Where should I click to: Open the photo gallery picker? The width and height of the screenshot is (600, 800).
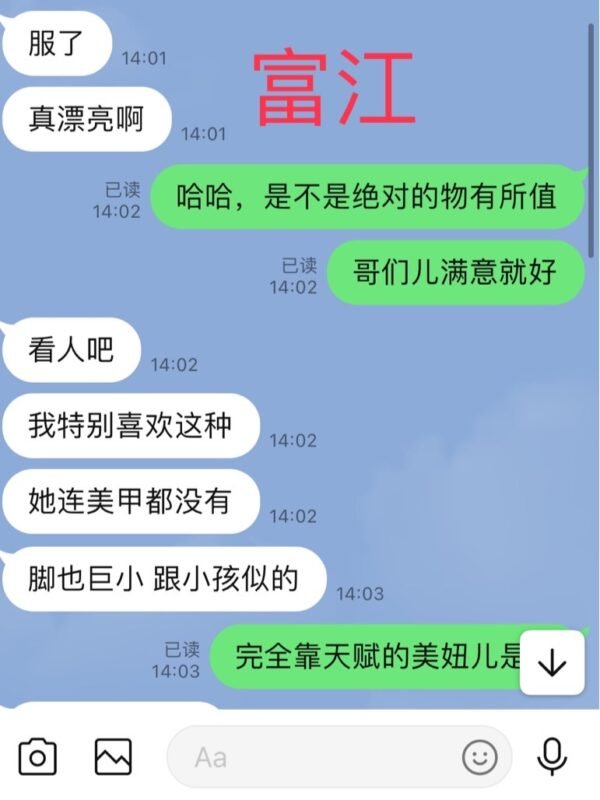pos(113,757)
